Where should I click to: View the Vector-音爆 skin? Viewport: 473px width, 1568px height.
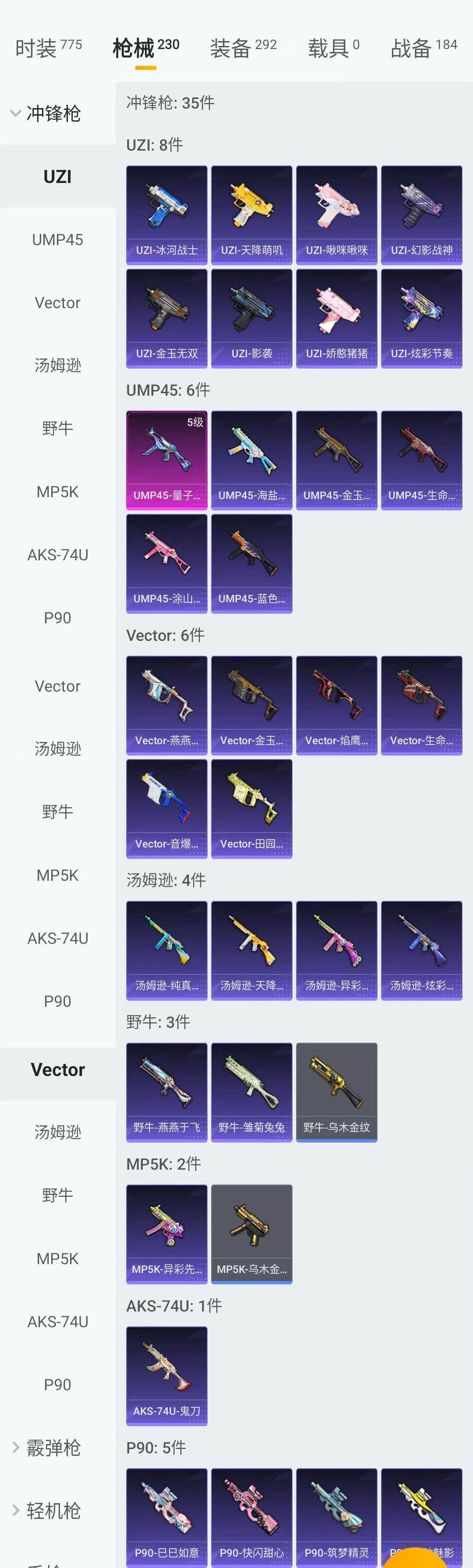click(x=166, y=809)
